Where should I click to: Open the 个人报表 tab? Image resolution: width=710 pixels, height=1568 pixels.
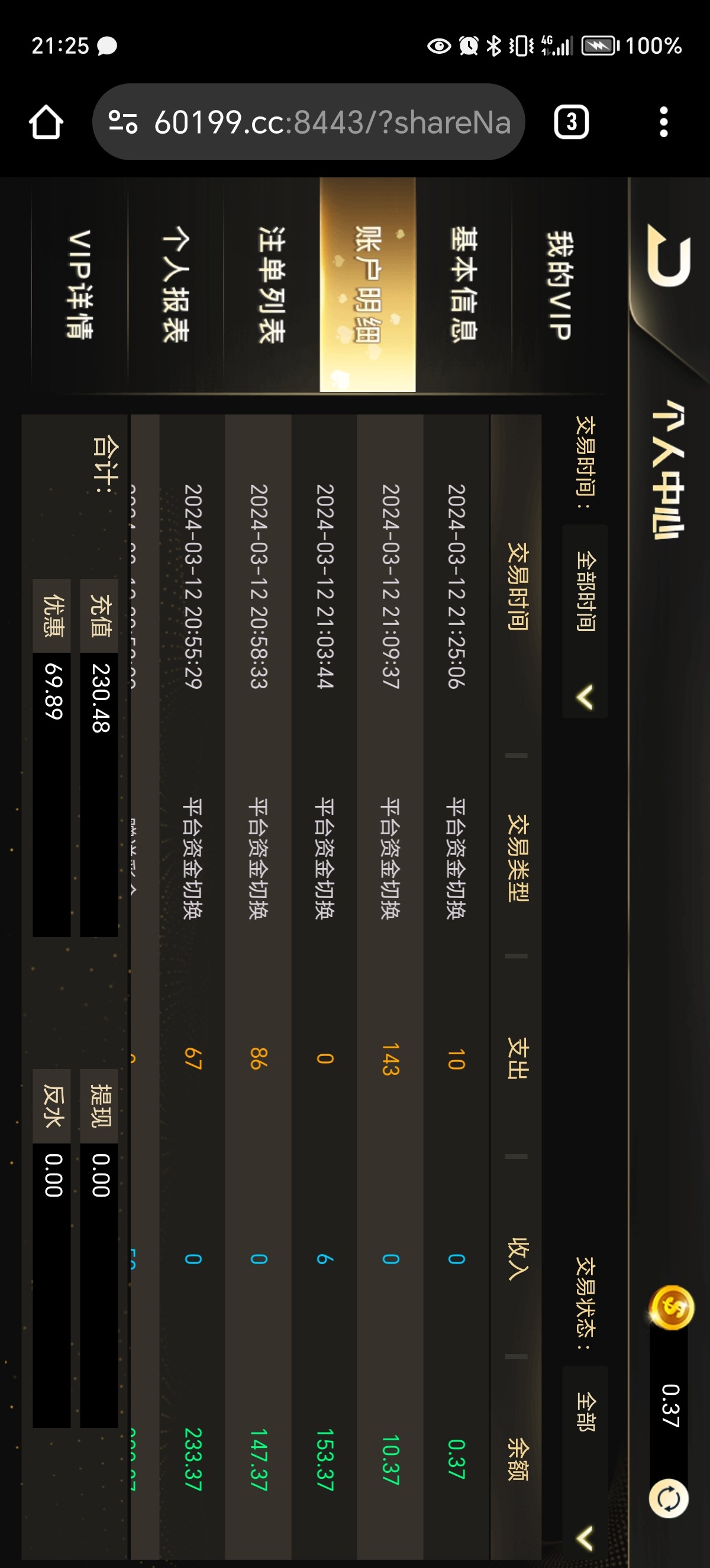176,284
